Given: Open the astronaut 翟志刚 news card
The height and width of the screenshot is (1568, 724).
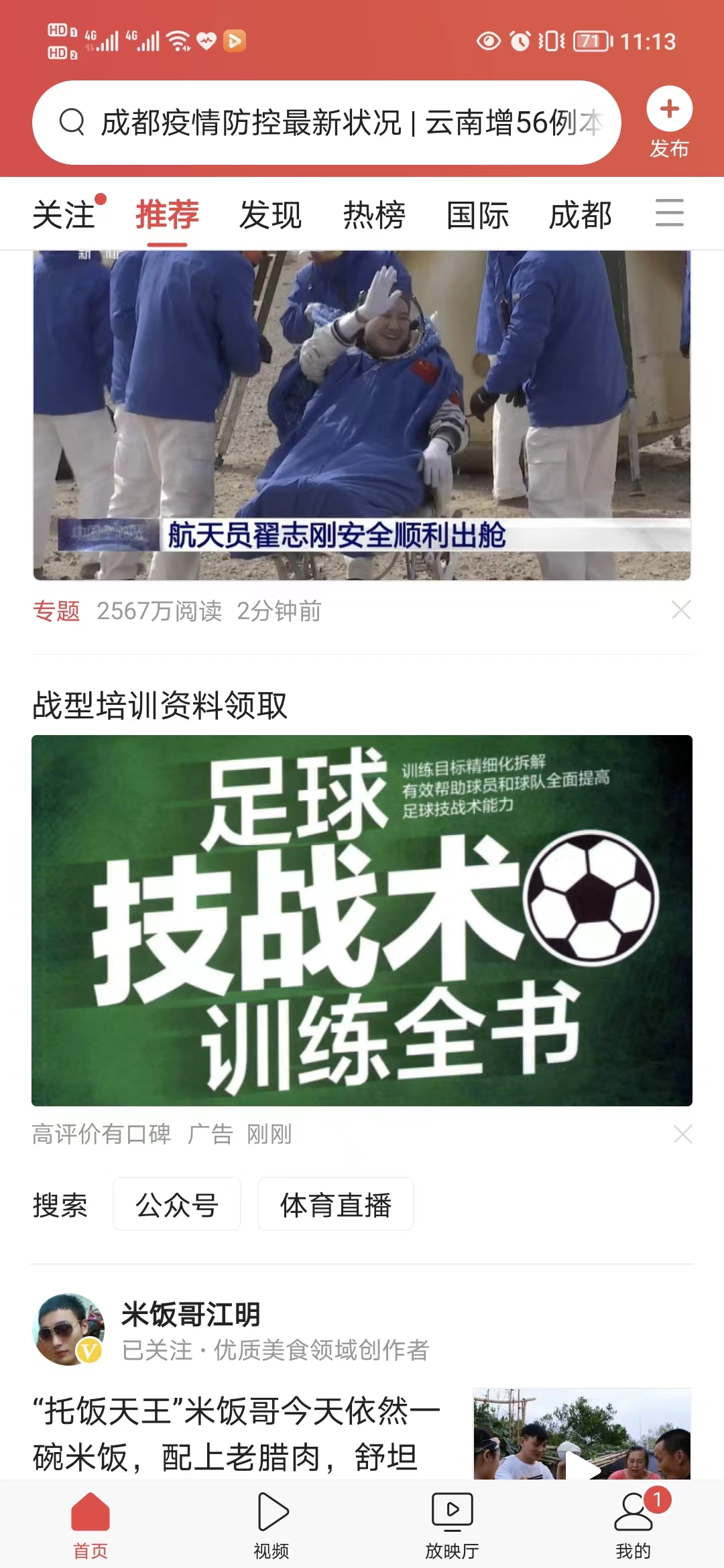Looking at the screenshot, I should tap(362, 415).
